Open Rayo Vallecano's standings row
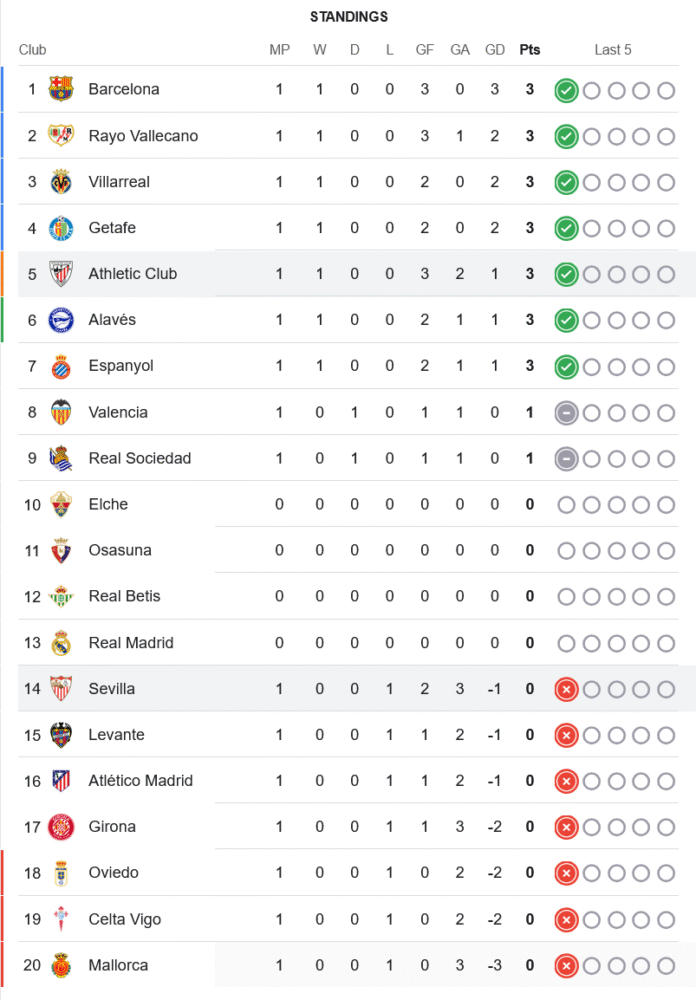 coord(143,136)
